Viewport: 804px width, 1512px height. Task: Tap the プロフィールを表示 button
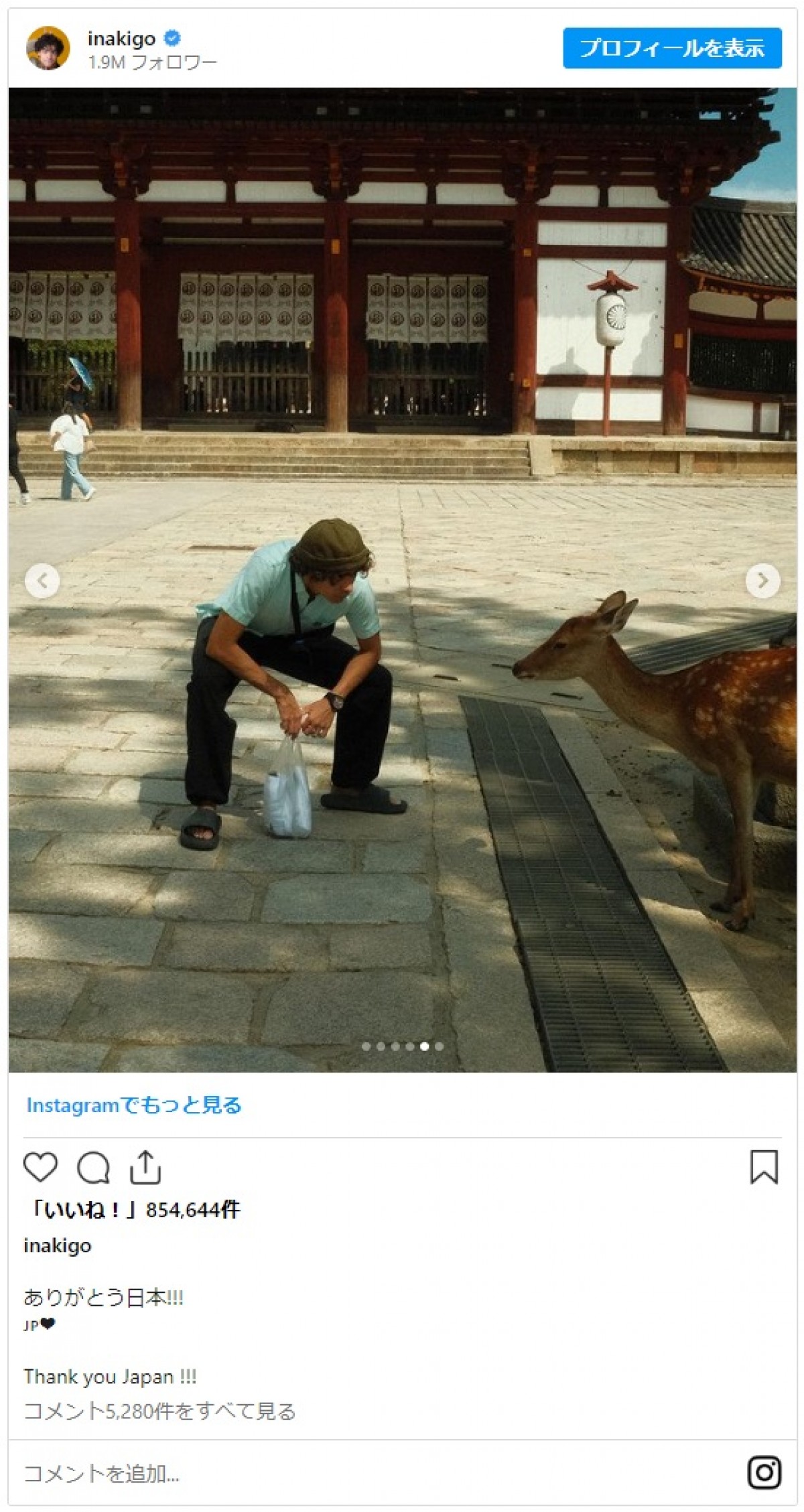click(x=671, y=48)
